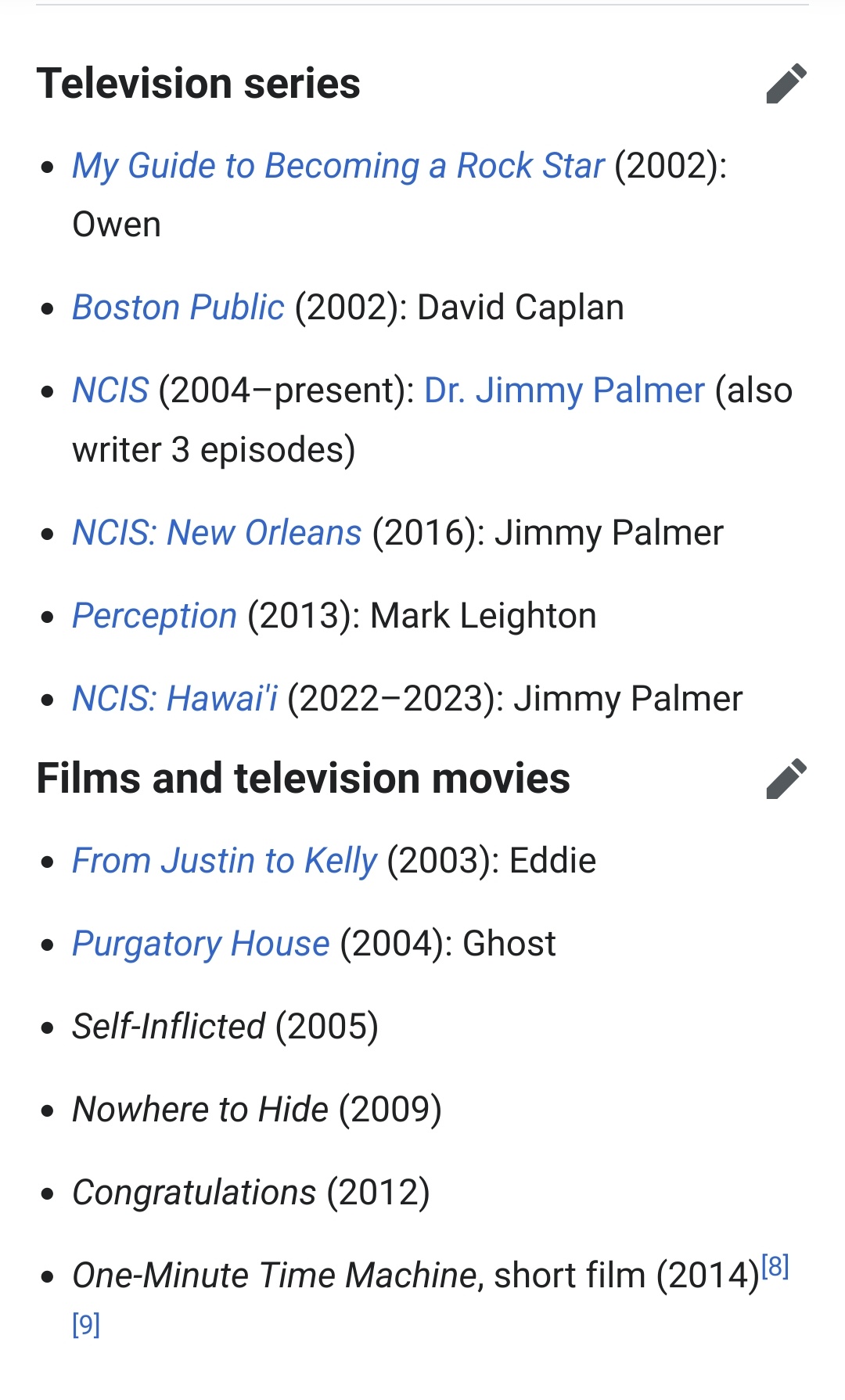
Task: Open the NCIS (2004–present) link
Action: click(x=110, y=390)
